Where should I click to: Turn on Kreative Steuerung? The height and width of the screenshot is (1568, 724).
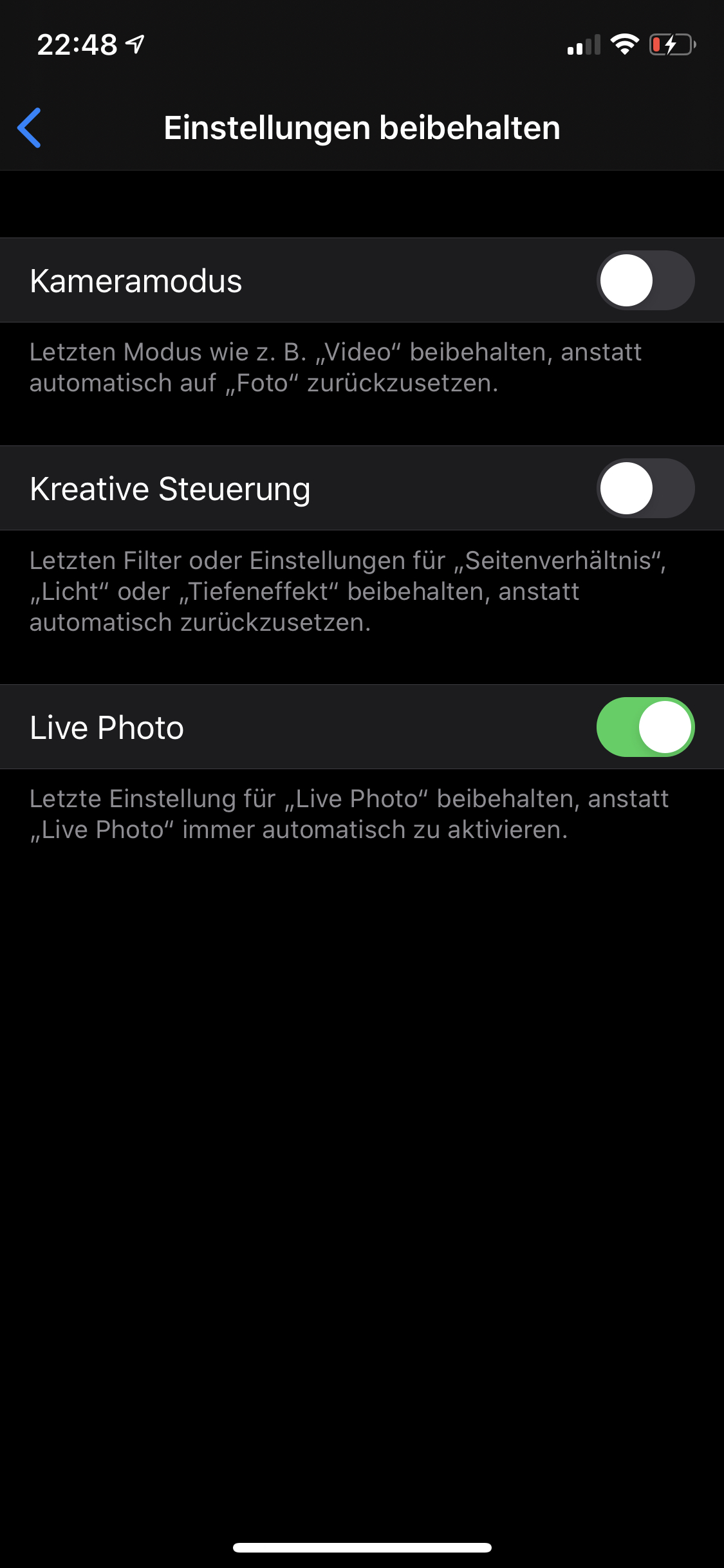(x=645, y=489)
